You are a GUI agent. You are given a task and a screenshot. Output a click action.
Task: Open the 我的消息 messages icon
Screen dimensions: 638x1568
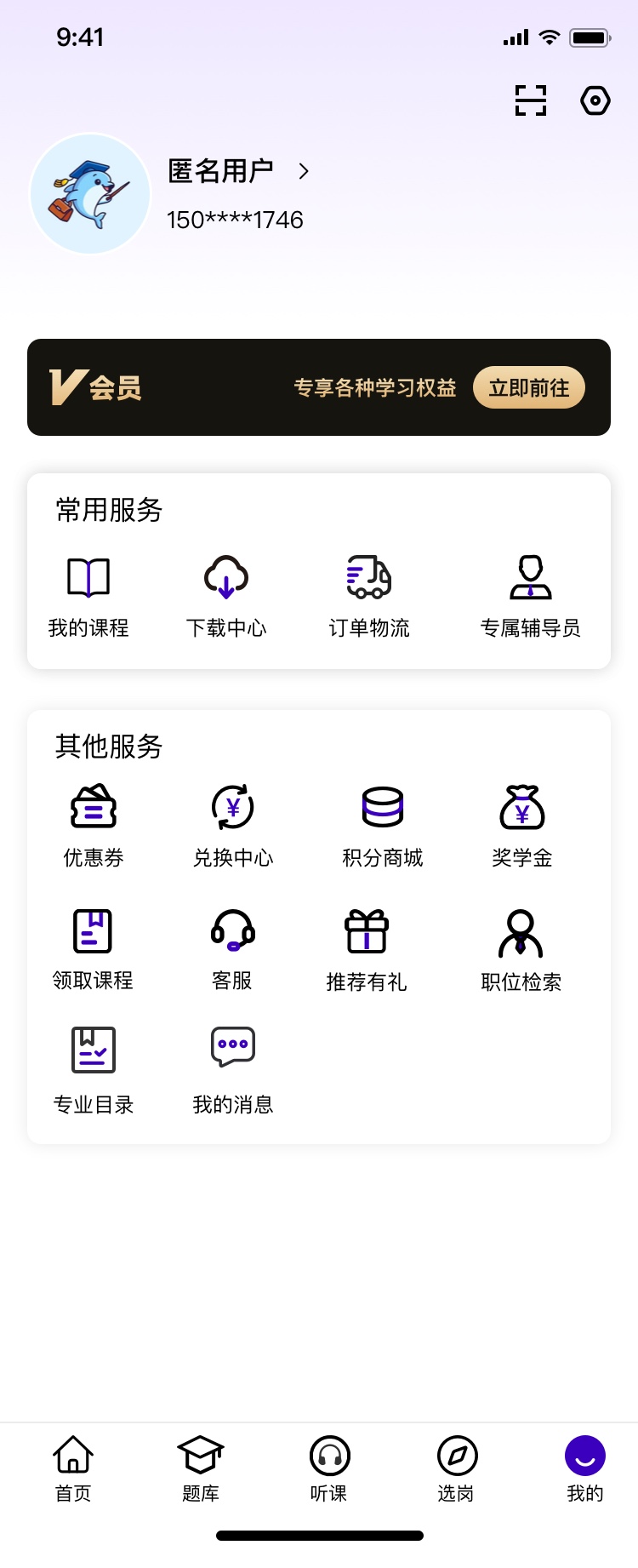pos(231,1050)
